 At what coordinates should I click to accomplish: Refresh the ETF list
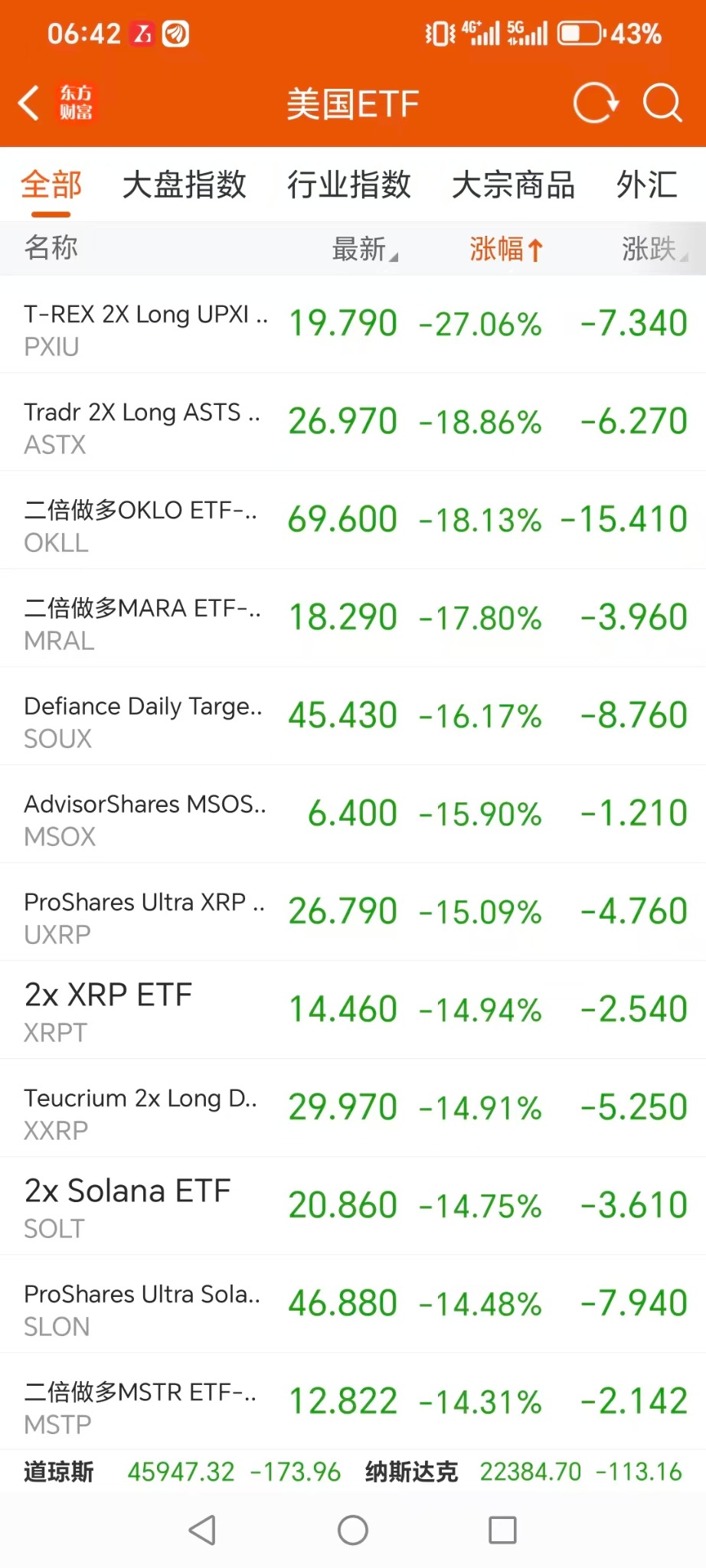(596, 103)
